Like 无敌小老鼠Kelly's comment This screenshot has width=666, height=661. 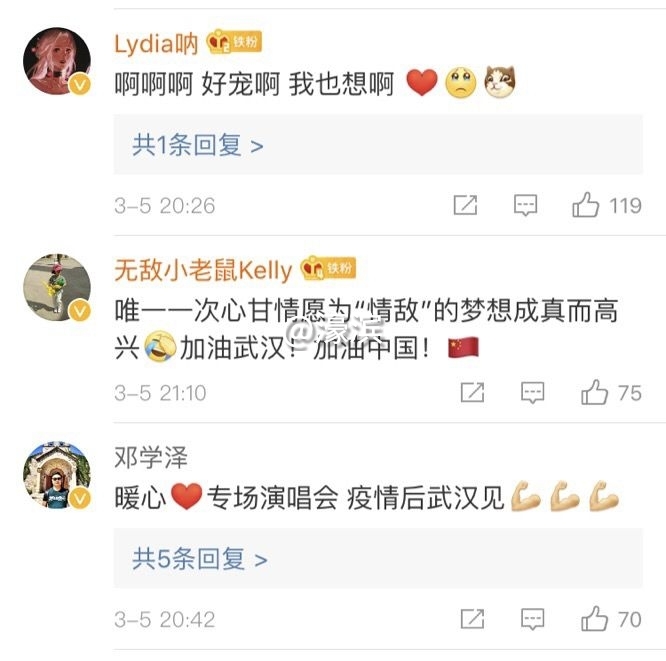(595, 392)
